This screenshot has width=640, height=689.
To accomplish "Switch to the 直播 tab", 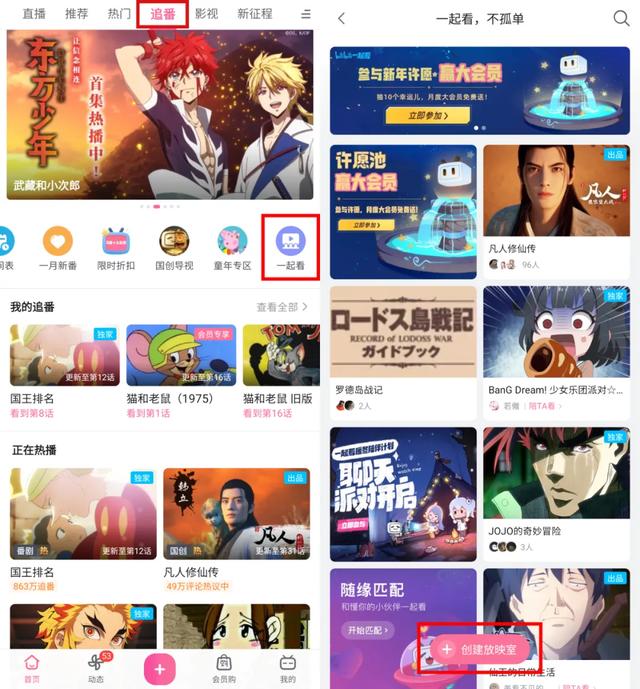I will click(34, 14).
